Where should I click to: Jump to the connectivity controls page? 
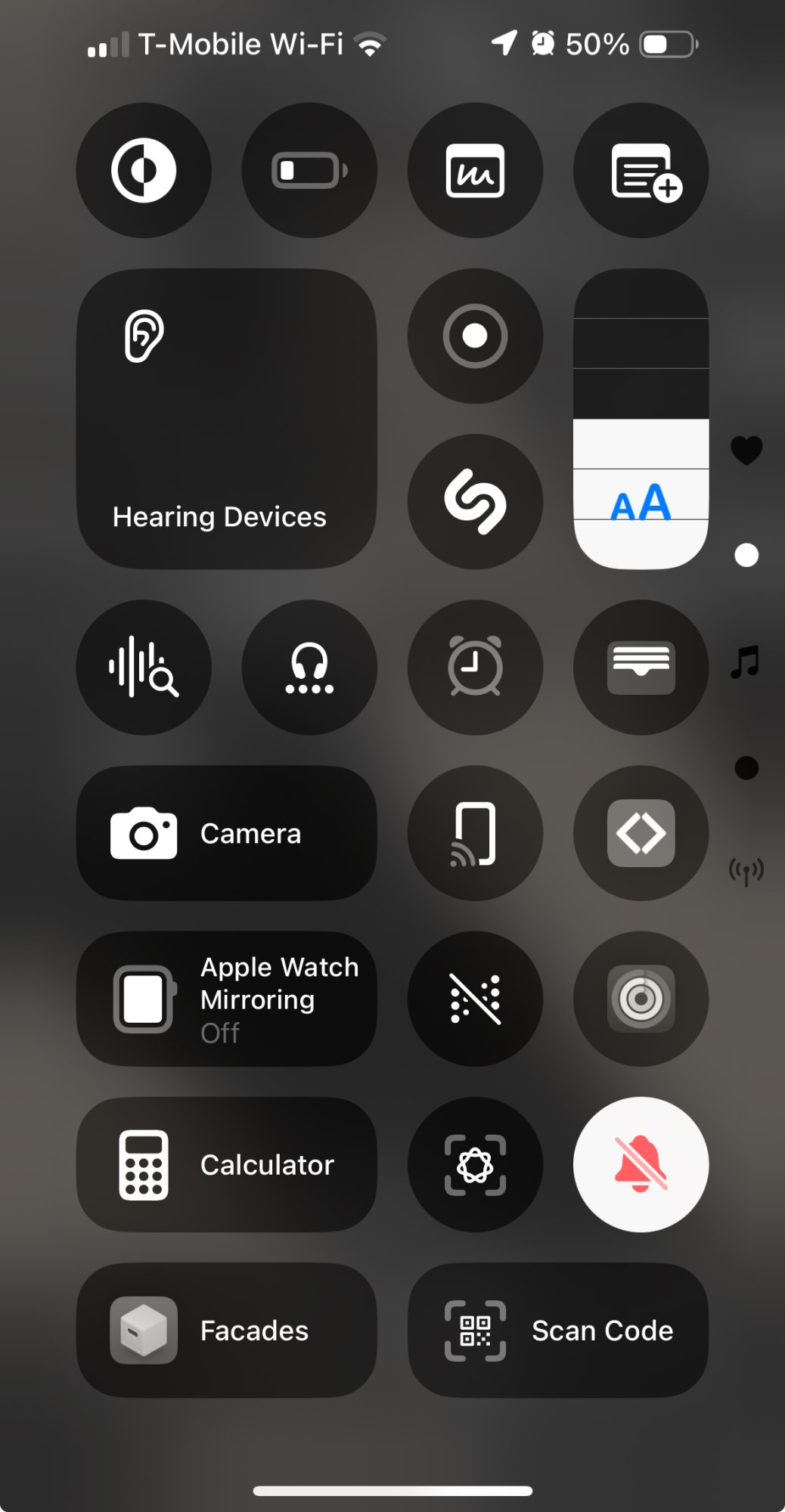point(746,872)
